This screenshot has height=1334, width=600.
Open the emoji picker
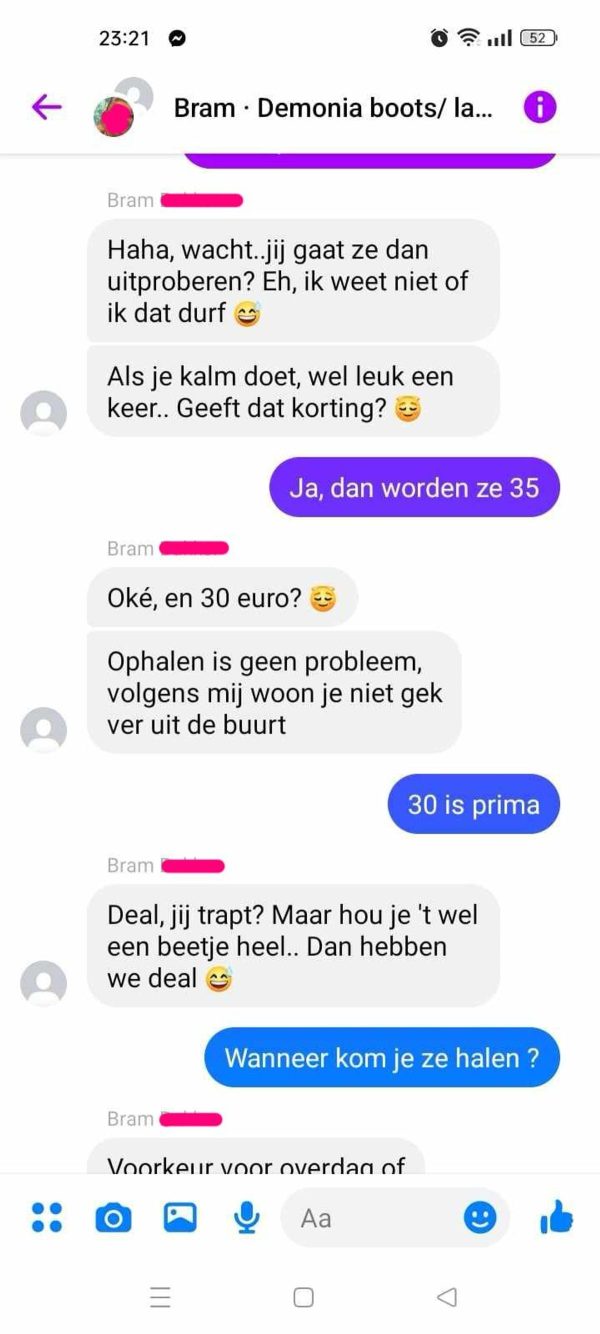pyautogui.click(x=480, y=1217)
